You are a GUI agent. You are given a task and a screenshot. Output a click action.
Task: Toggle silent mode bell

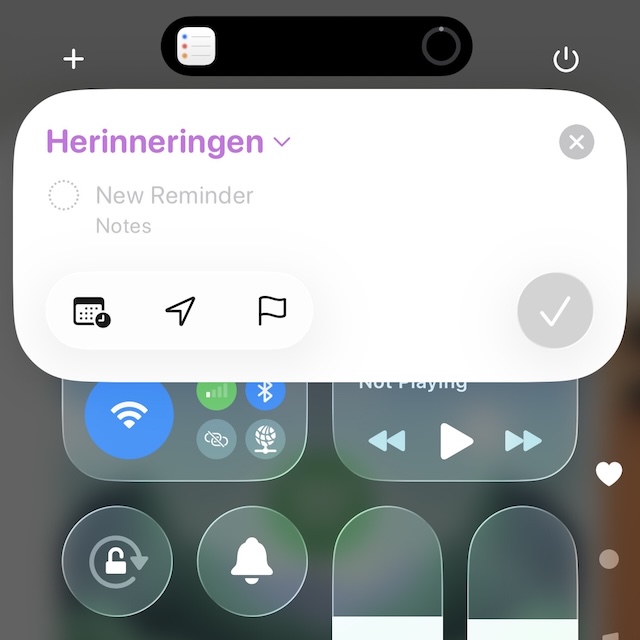pos(252,561)
